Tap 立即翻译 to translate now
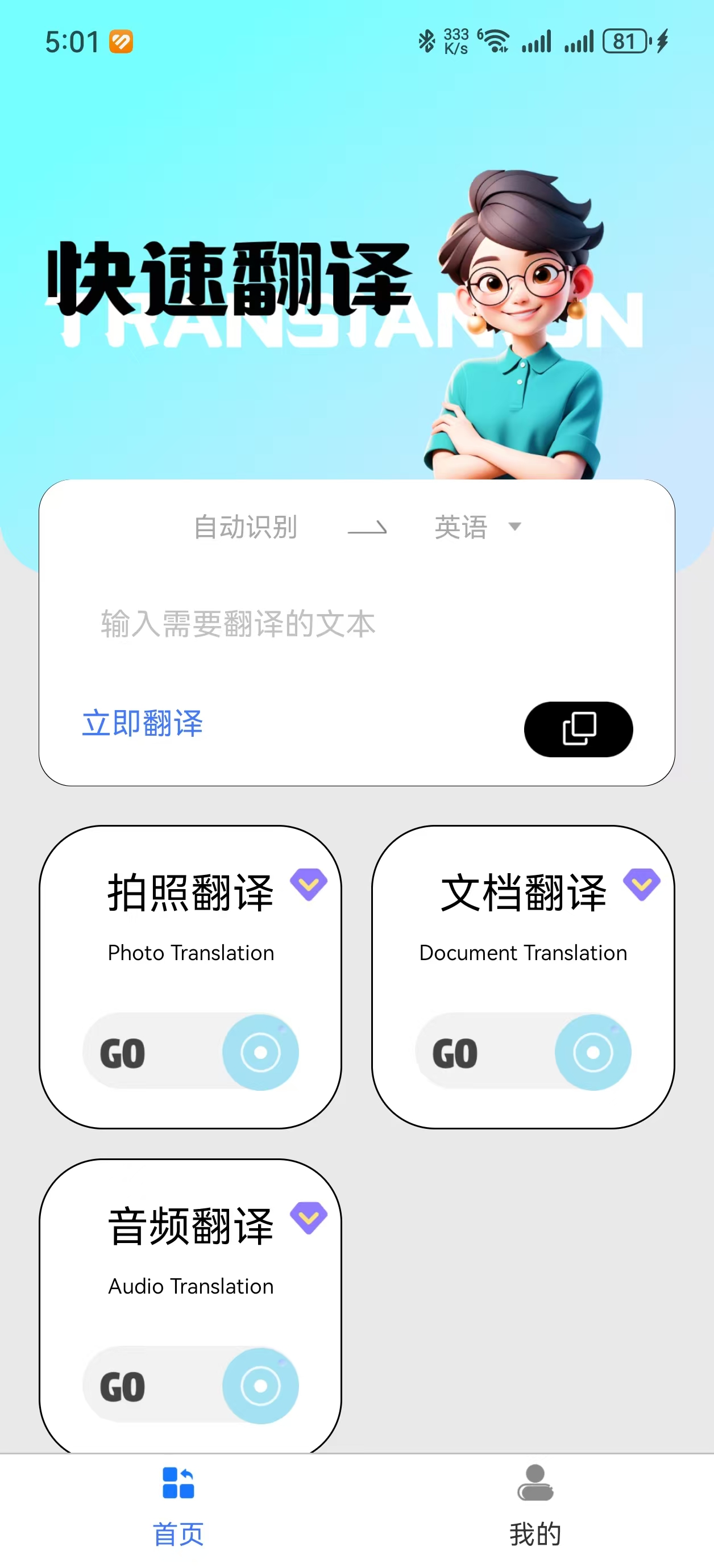The height and width of the screenshot is (1568, 714). pos(143,724)
